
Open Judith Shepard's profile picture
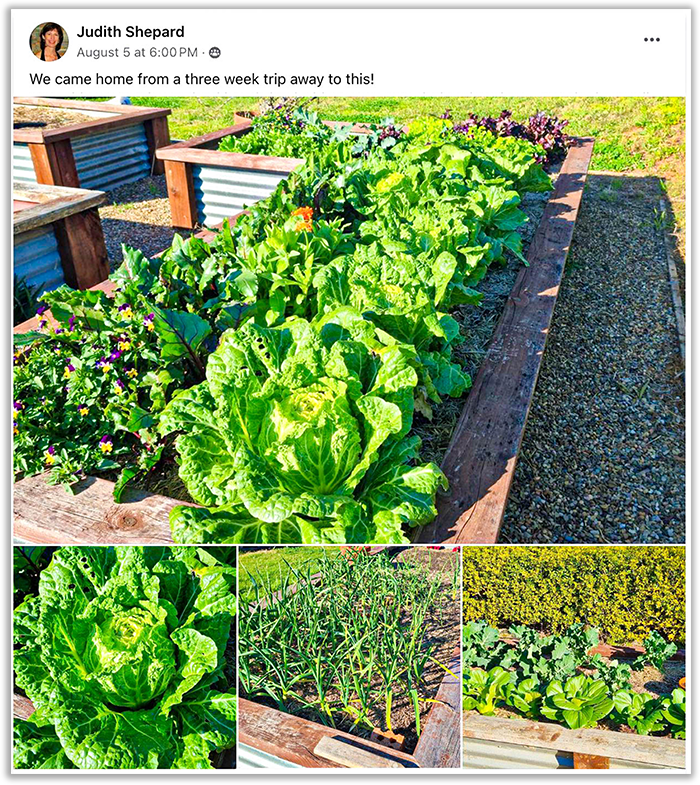[49, 41]
